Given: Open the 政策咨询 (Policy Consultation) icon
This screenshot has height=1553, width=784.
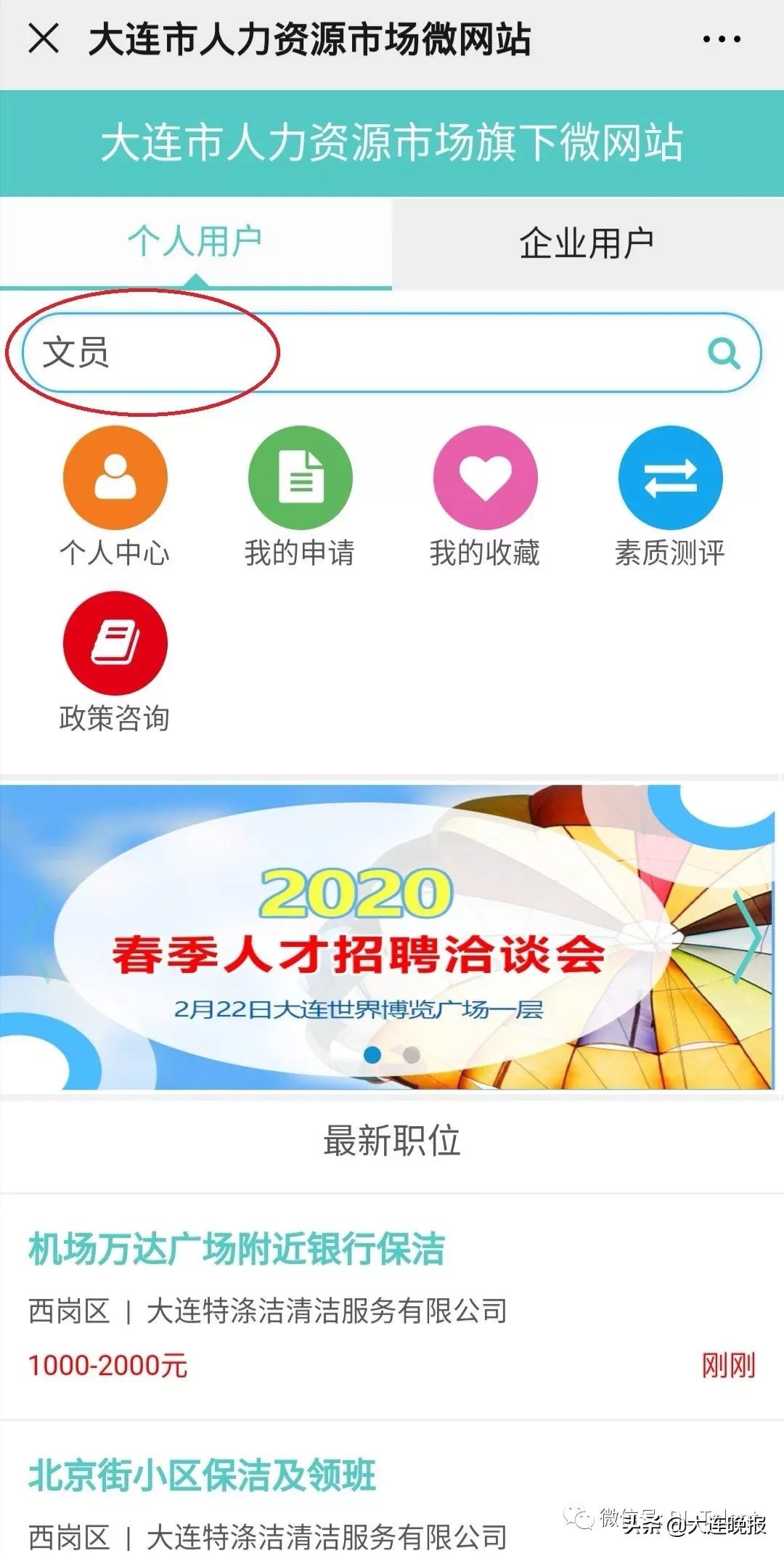Looking at the screenshot, I should (x=115, y=644).
